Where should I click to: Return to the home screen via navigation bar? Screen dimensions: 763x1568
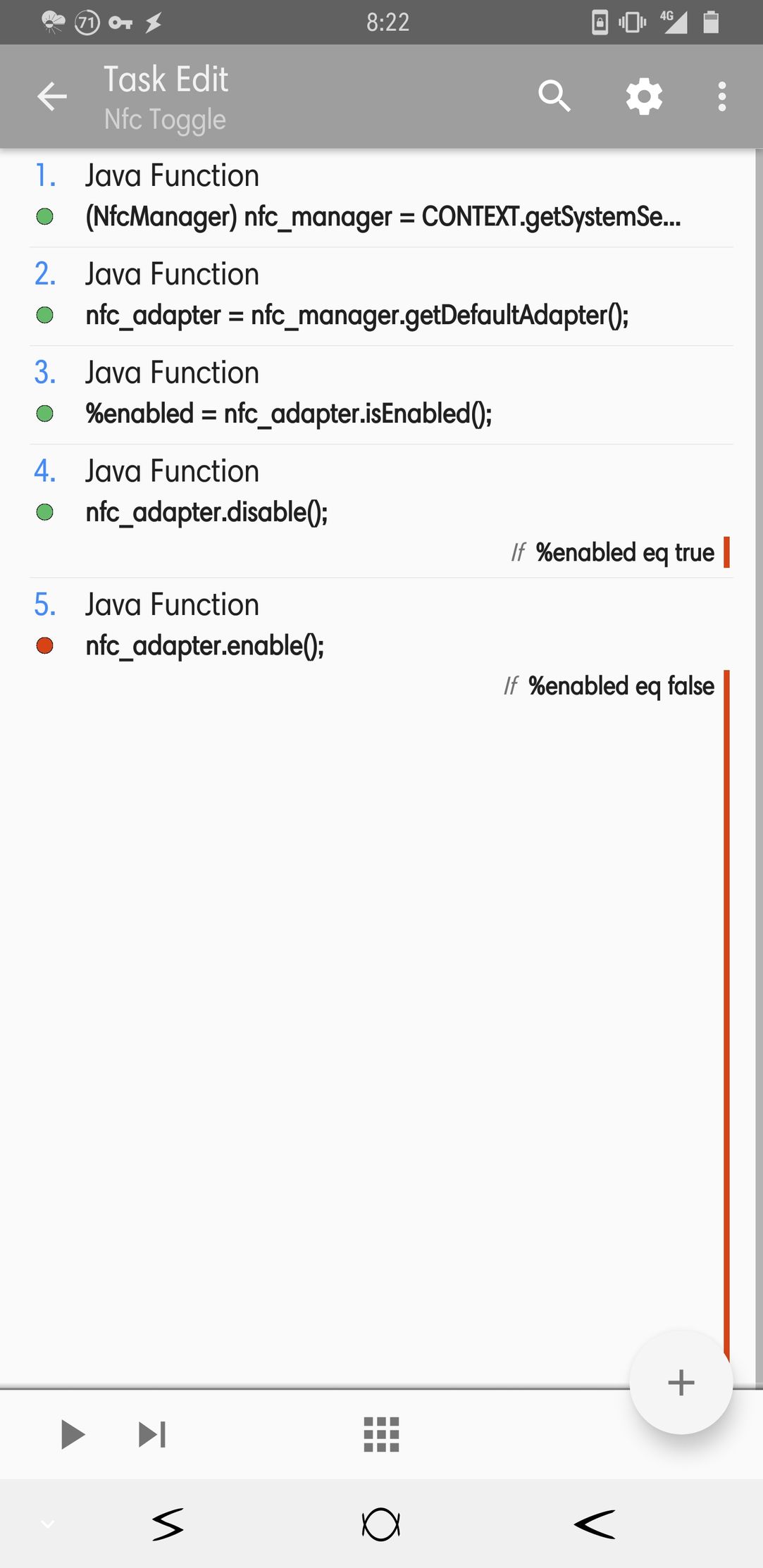tap(381, 1524)
